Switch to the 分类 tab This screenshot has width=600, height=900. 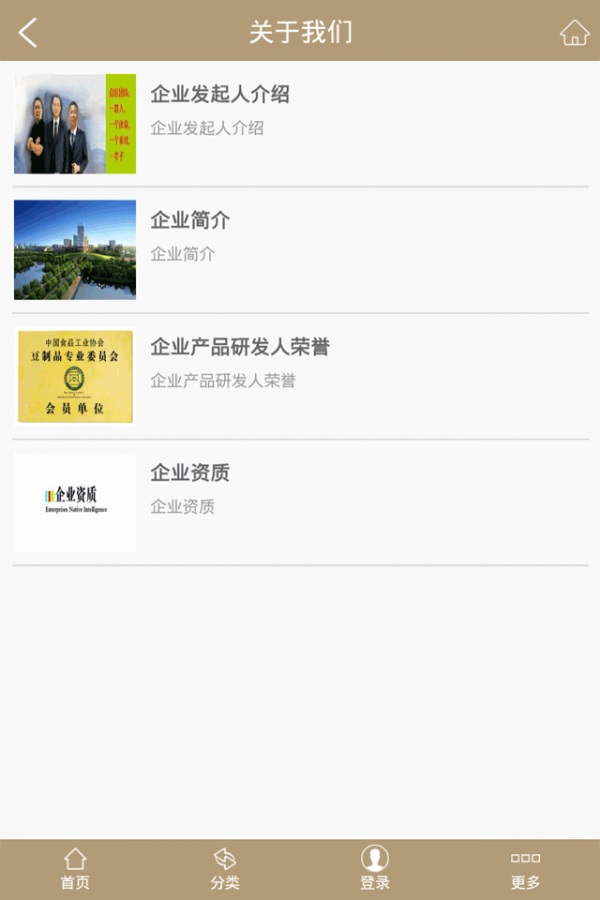225,869
